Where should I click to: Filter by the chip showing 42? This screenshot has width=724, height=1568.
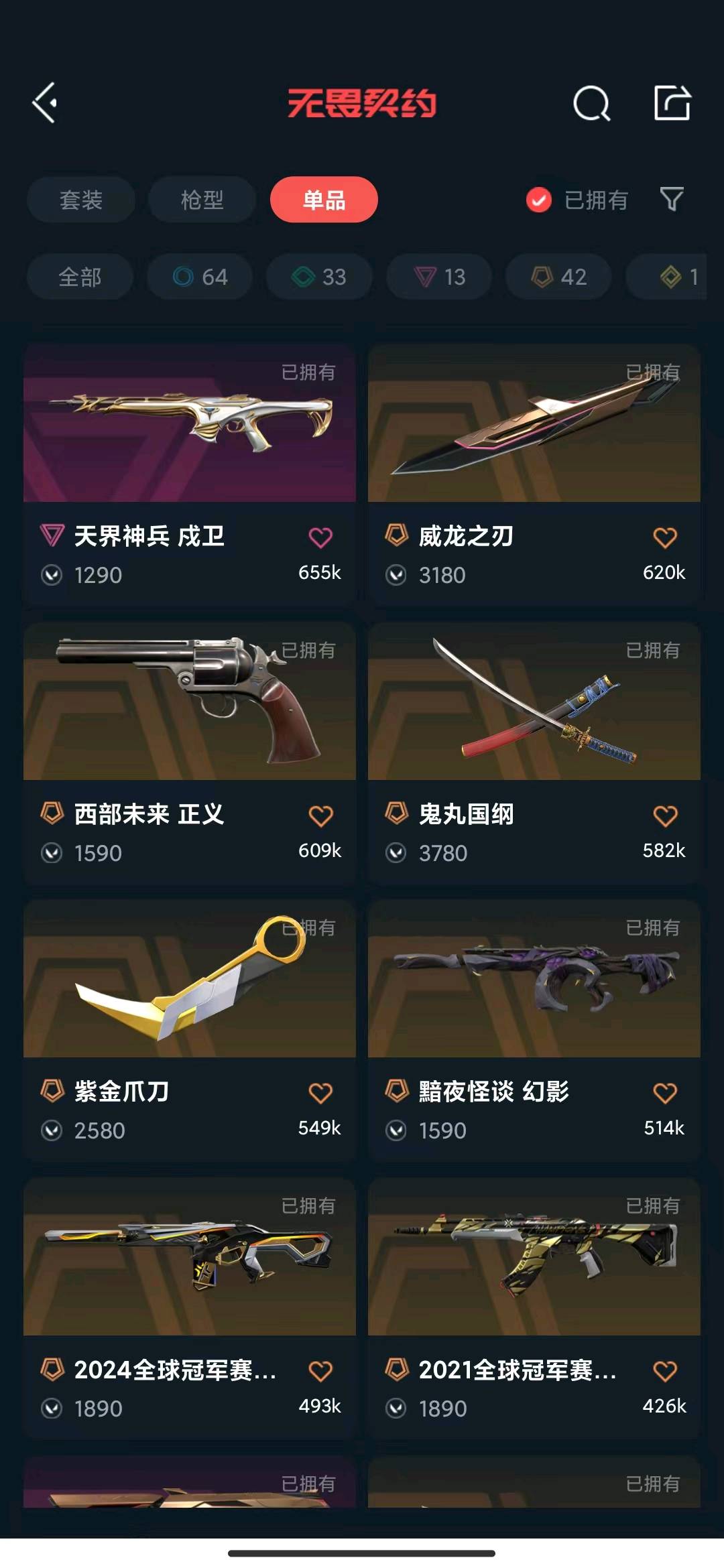[x=558, y=277]
